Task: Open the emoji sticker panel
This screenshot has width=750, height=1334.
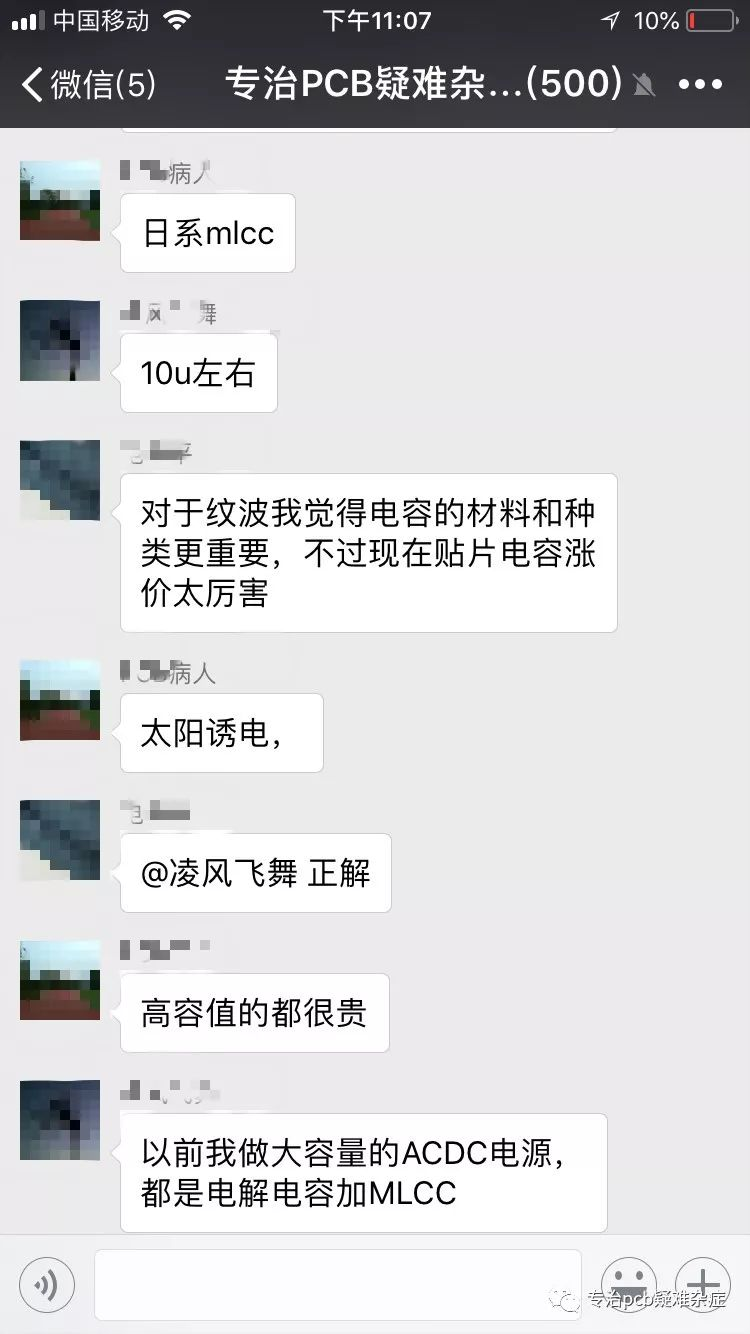Action: [628, 1284]
